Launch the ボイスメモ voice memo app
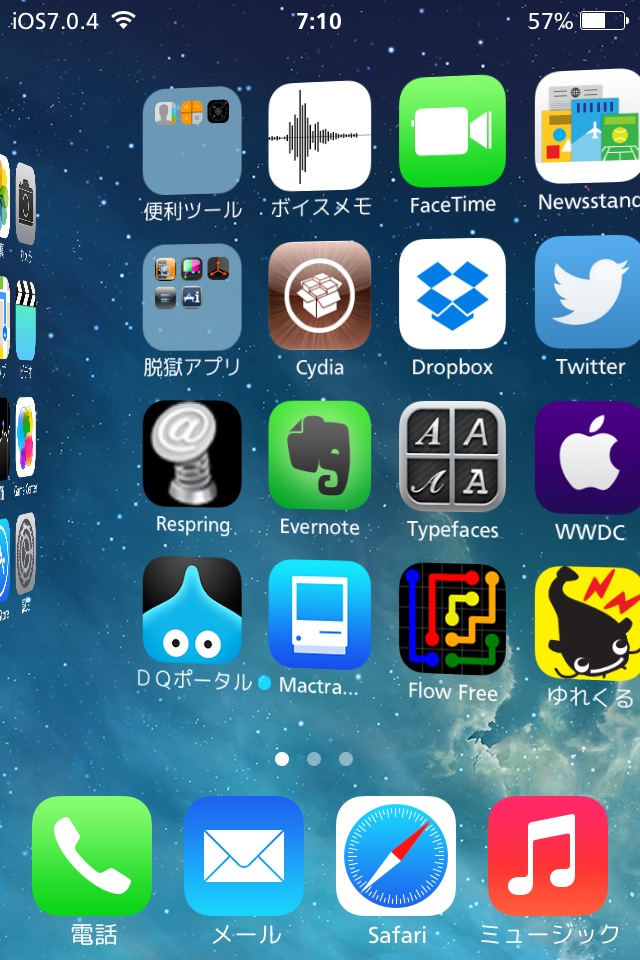Screen dimensions: 640x960 click(x=320, y=136)
